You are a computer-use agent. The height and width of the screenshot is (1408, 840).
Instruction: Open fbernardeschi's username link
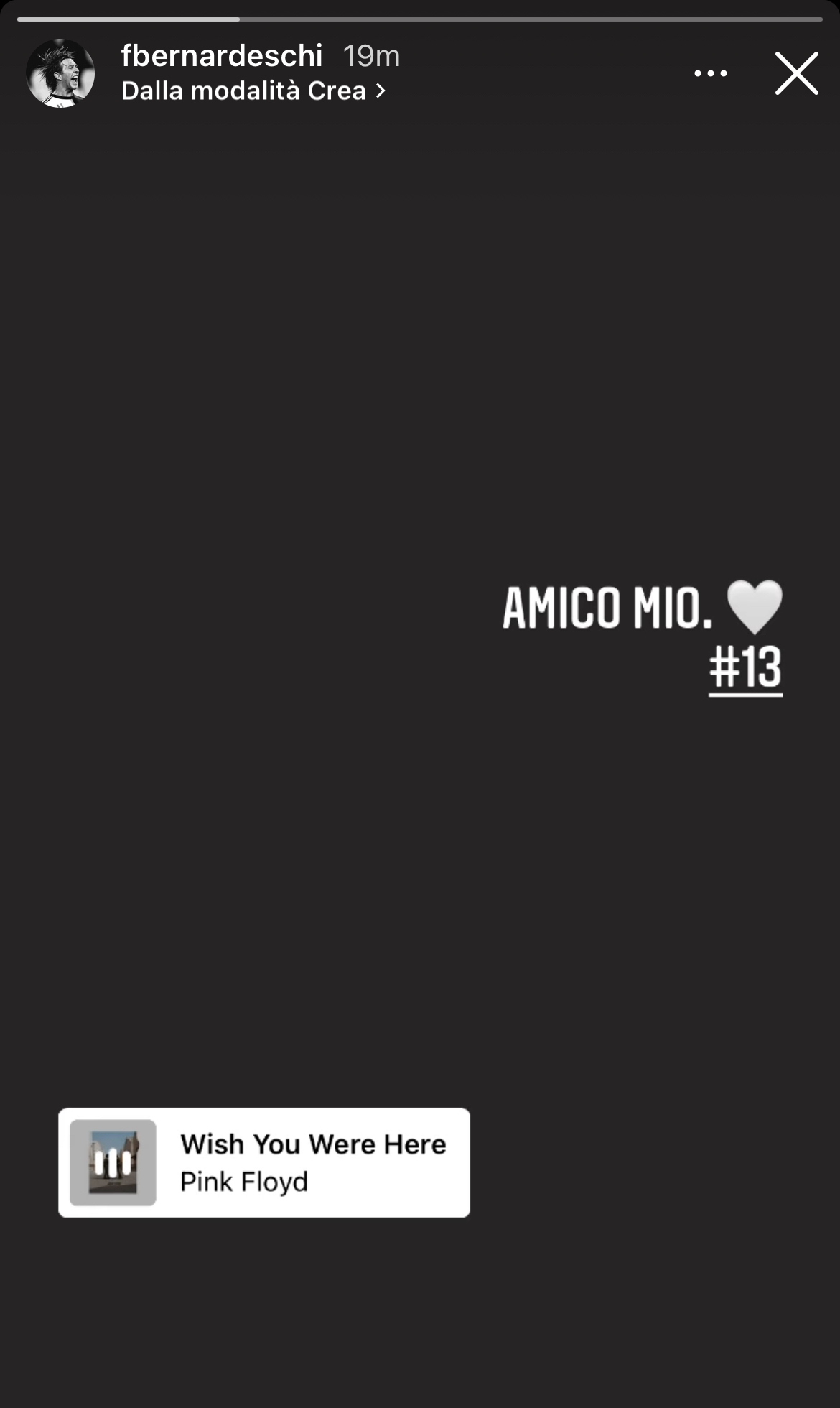pos(222,56)
